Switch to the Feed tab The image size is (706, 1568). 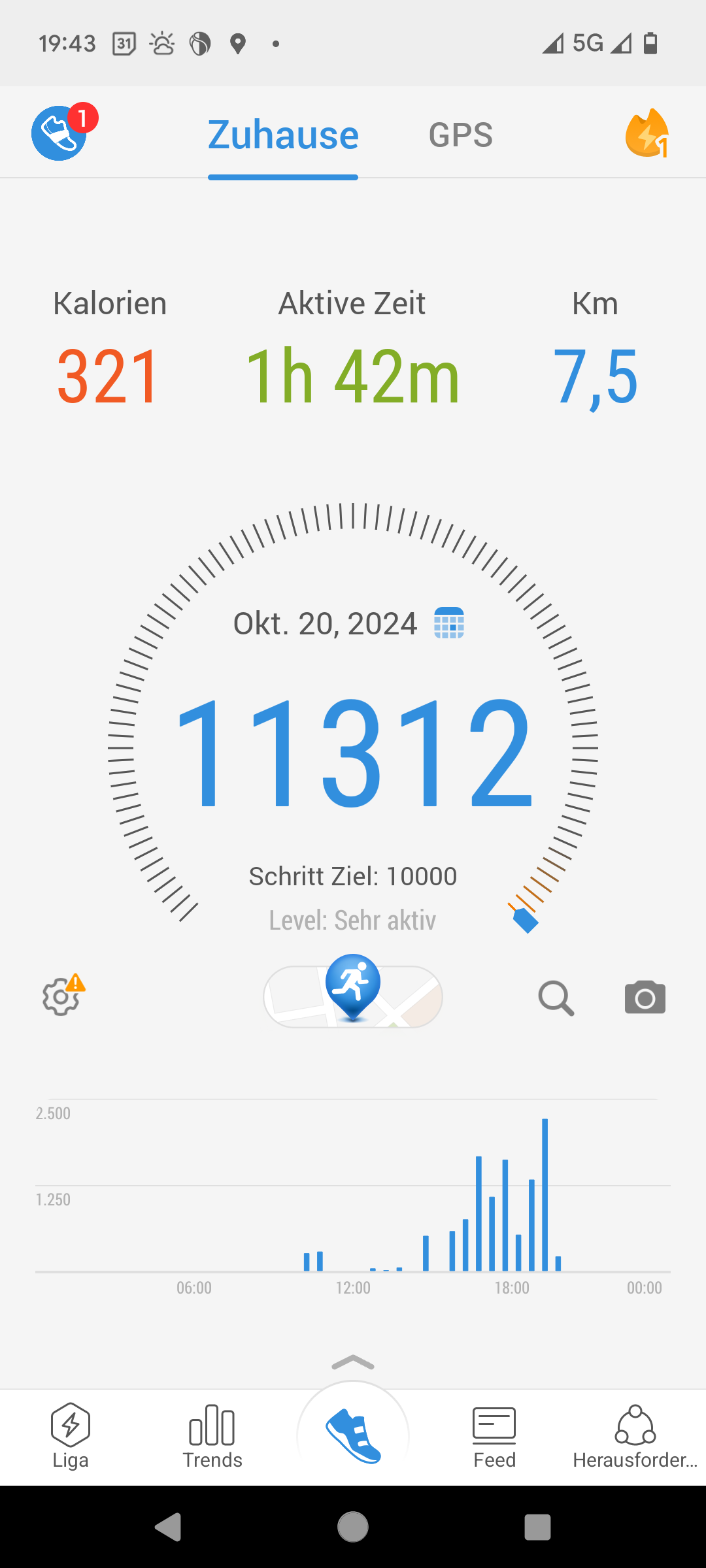point(494,1437)
